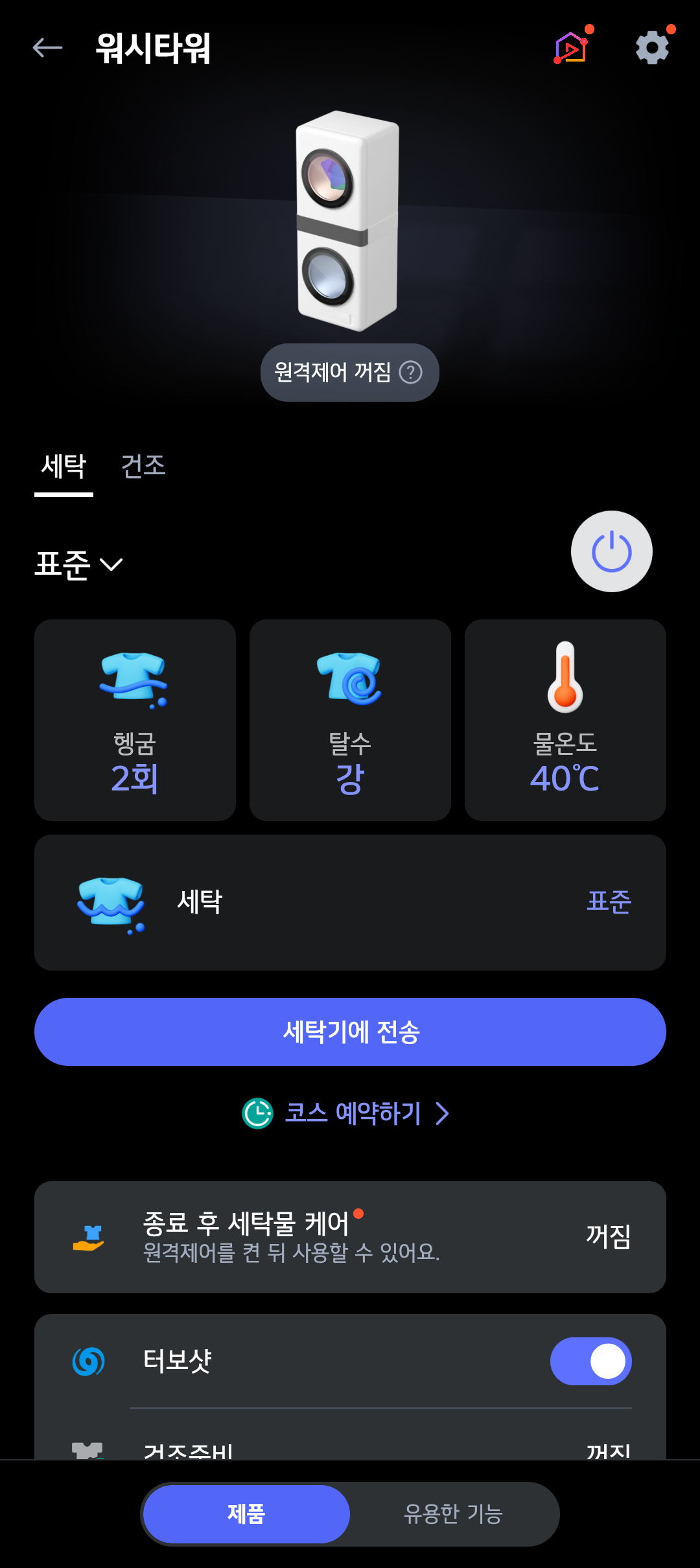Expand the 표준 course dropdown

point(79,564)
